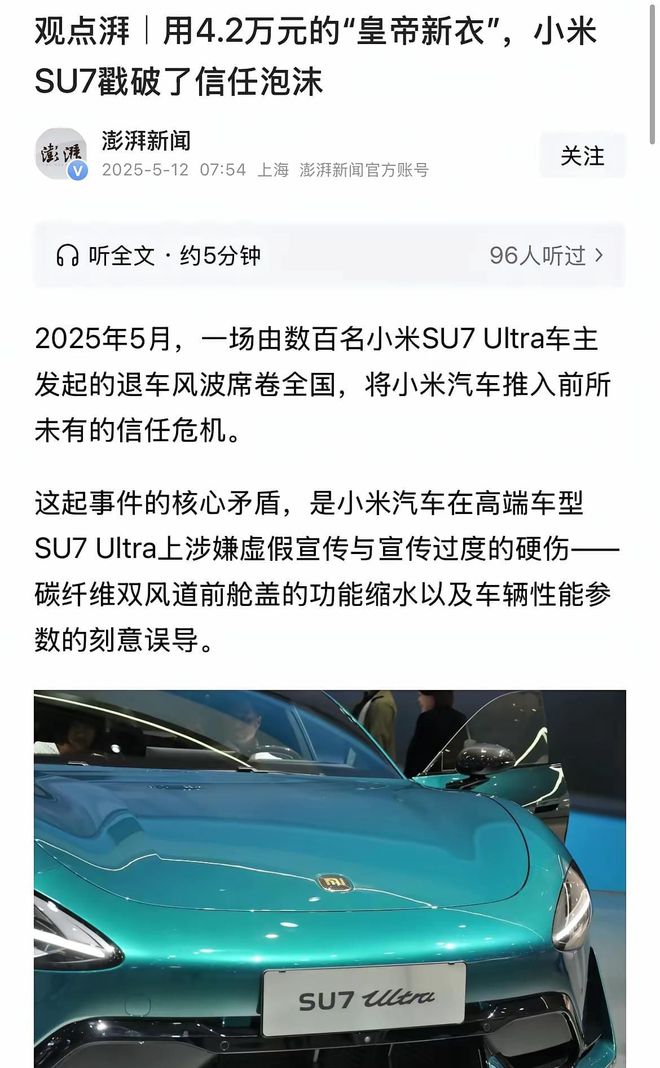
Task: View the SU7 Ultra article photo
Action: point(330,879)
